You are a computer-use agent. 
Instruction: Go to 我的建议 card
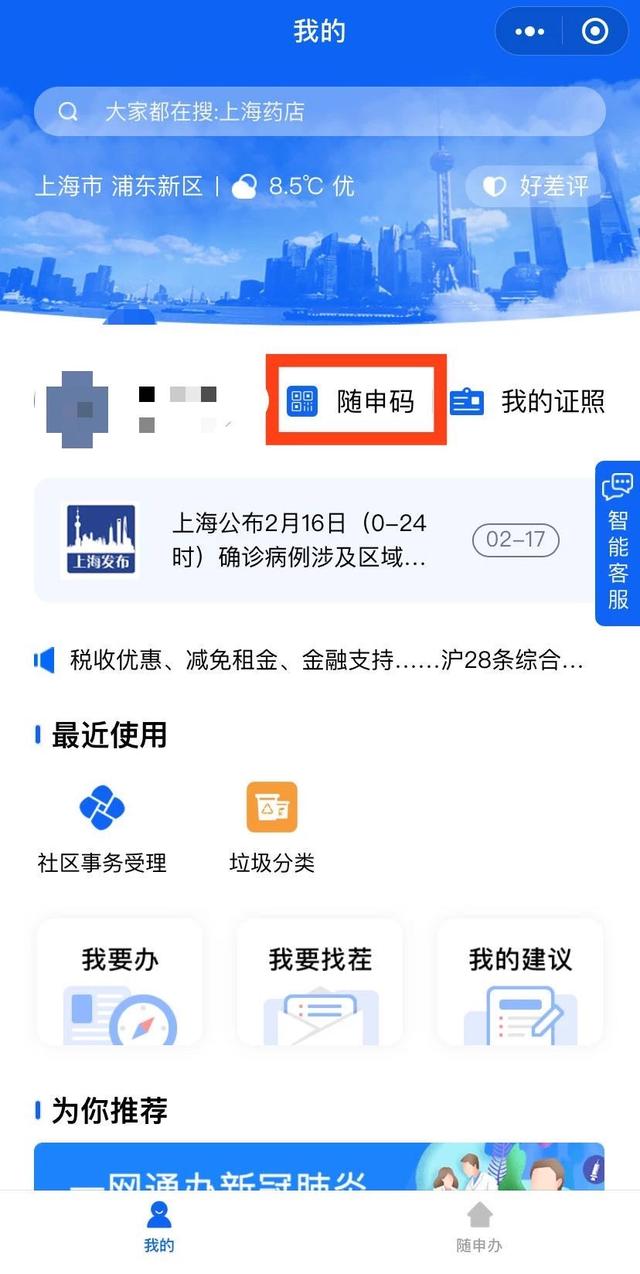click(520, 982)
